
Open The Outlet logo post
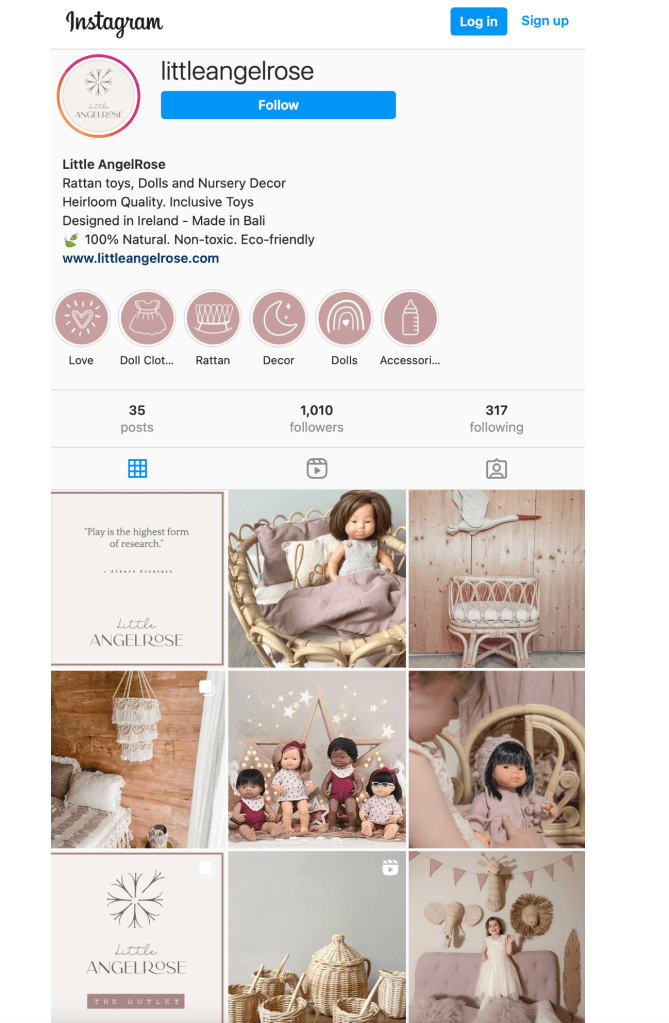pyautogui.click(x=137, y=936)
